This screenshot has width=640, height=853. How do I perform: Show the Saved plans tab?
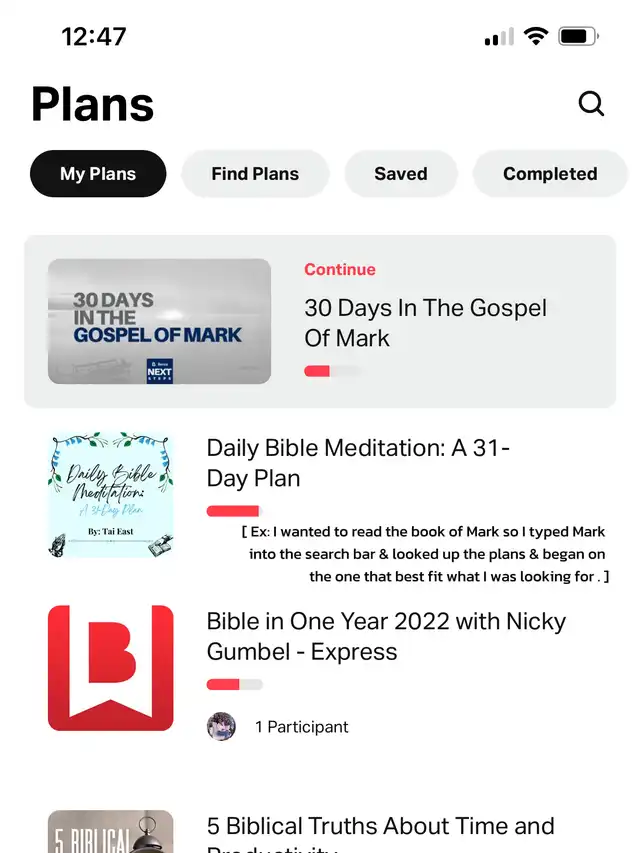click(400, 174)
